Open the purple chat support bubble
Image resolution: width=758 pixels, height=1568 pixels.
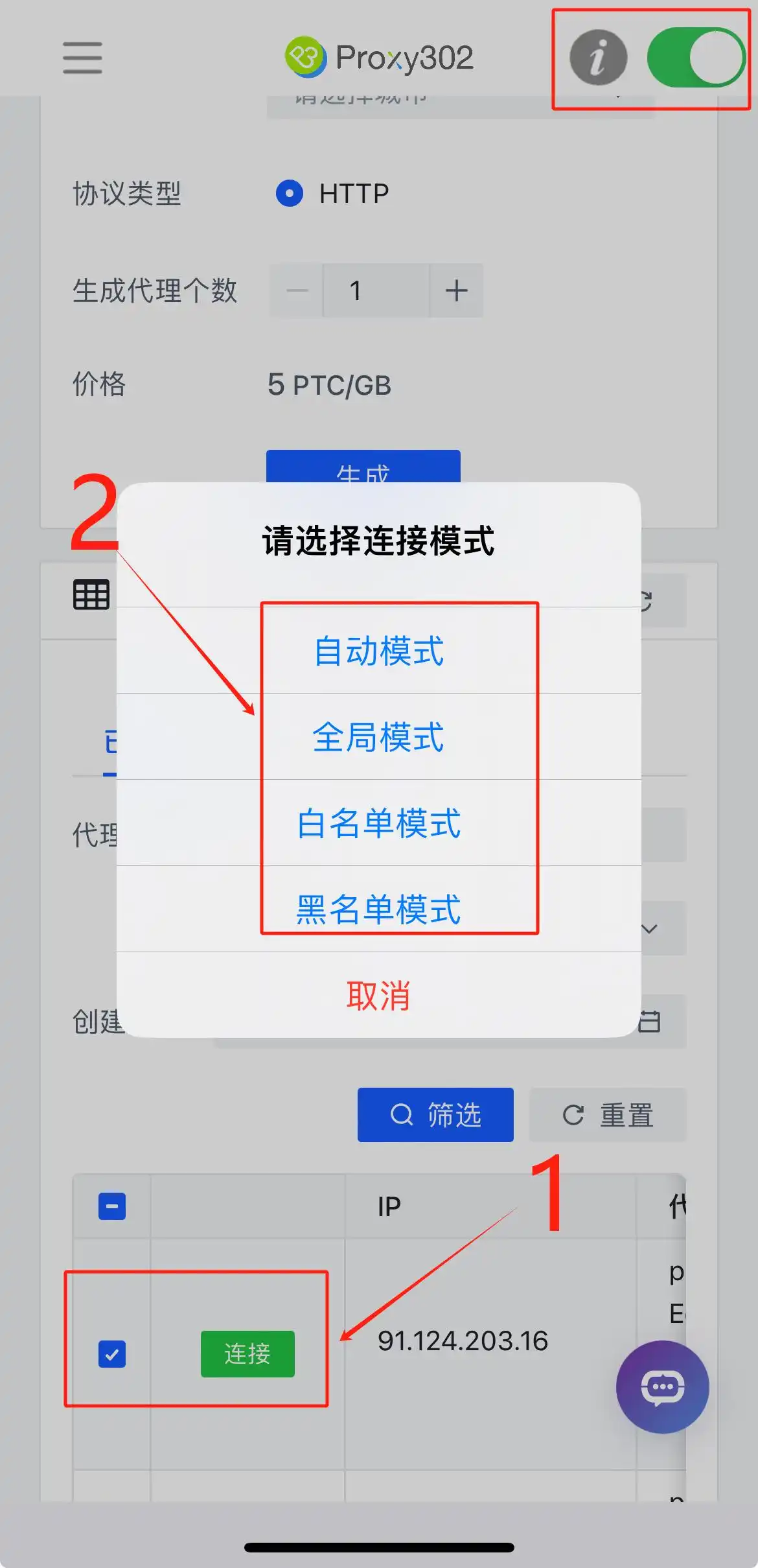[x=662, y=1387]
